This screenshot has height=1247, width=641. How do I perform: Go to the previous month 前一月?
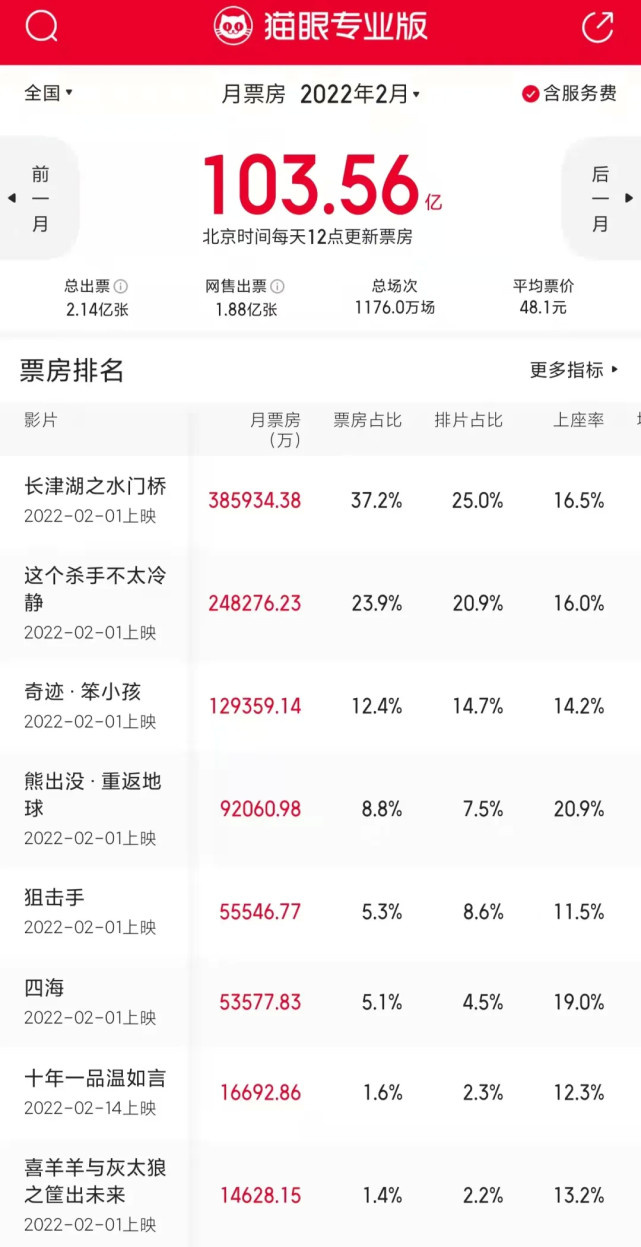point(40,199)
